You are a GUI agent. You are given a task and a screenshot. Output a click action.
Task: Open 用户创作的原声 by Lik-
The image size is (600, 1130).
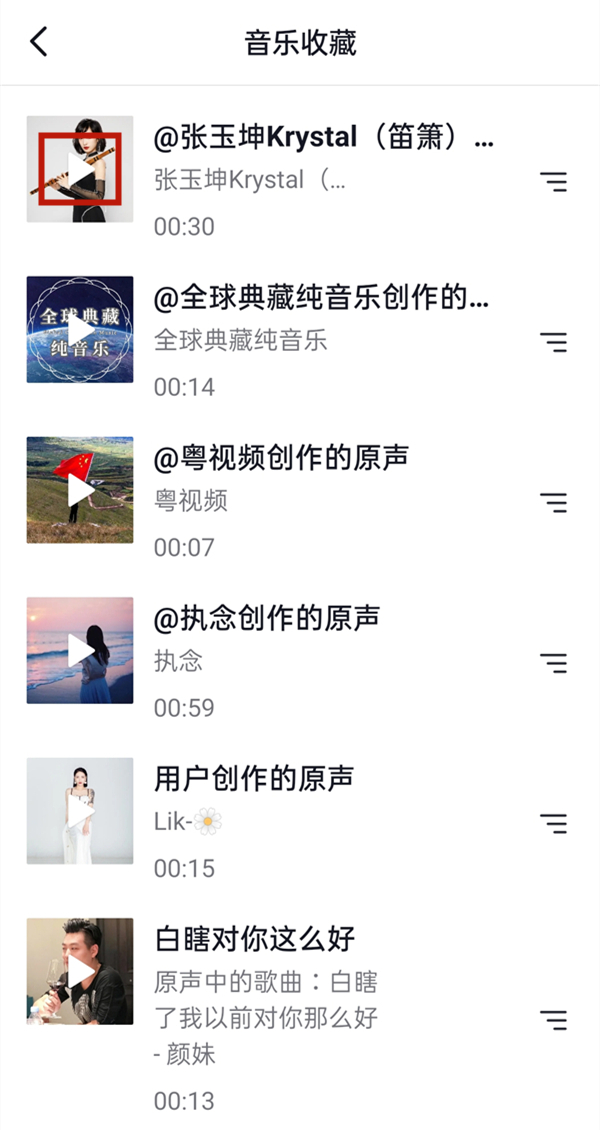254,779
